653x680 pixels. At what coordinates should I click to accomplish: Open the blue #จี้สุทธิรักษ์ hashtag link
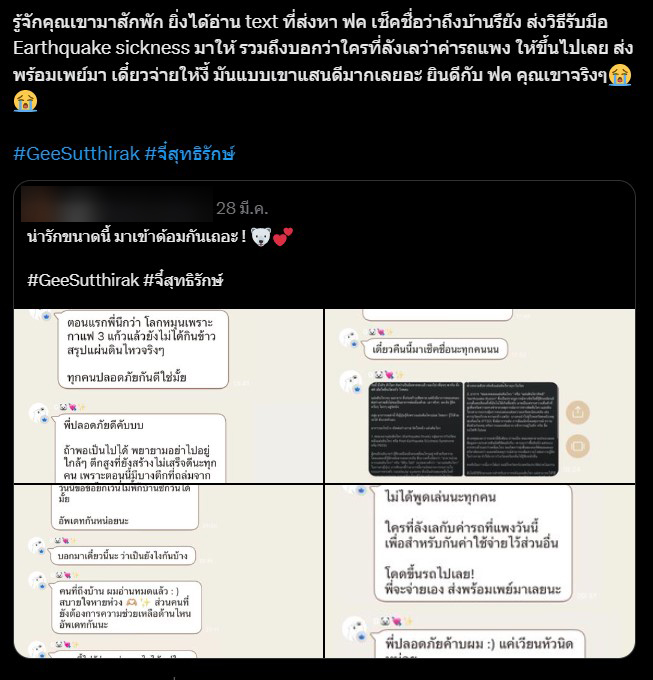[190, 154]
